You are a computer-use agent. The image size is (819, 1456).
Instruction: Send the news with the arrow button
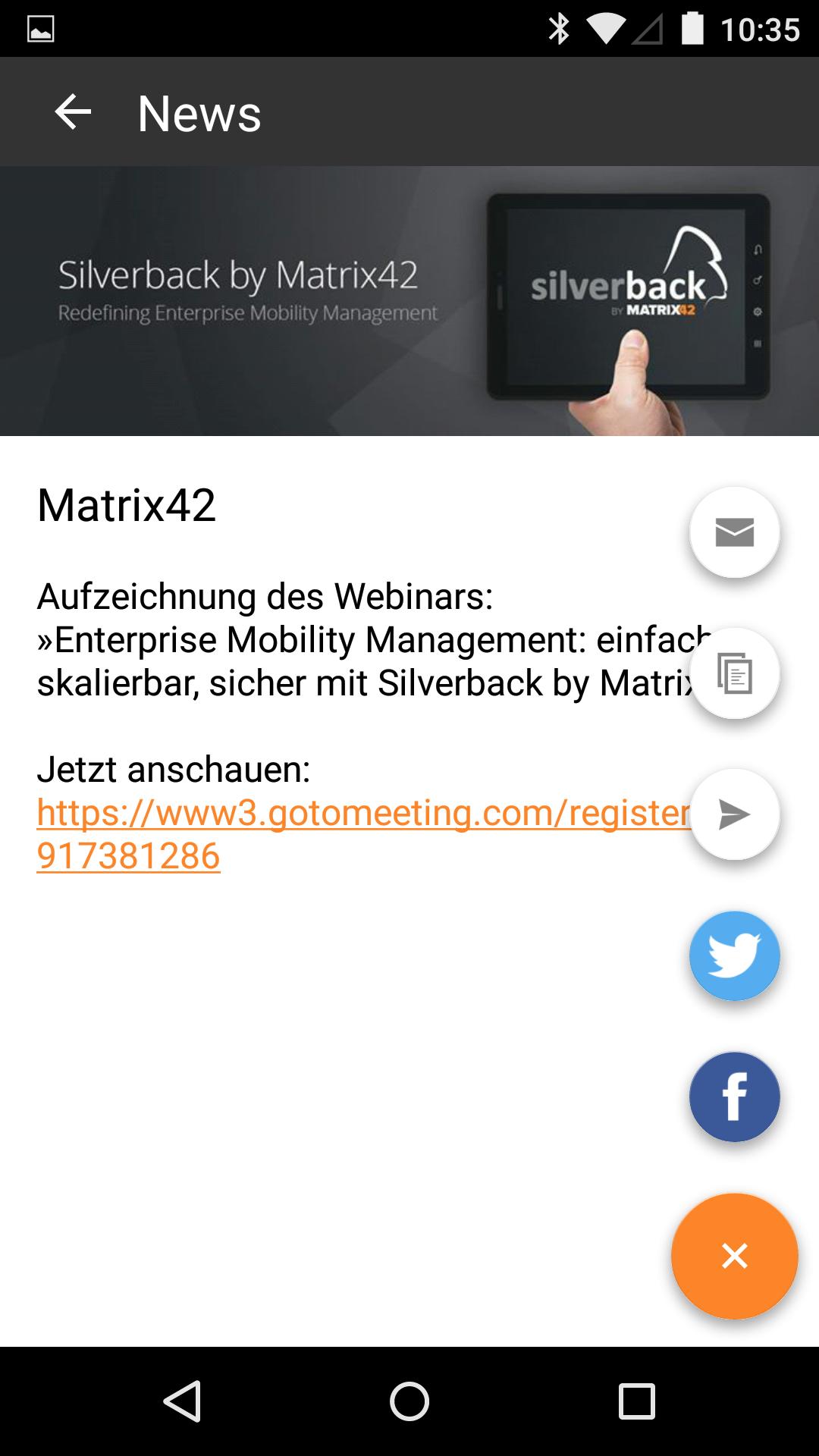(x=734, y=814)
